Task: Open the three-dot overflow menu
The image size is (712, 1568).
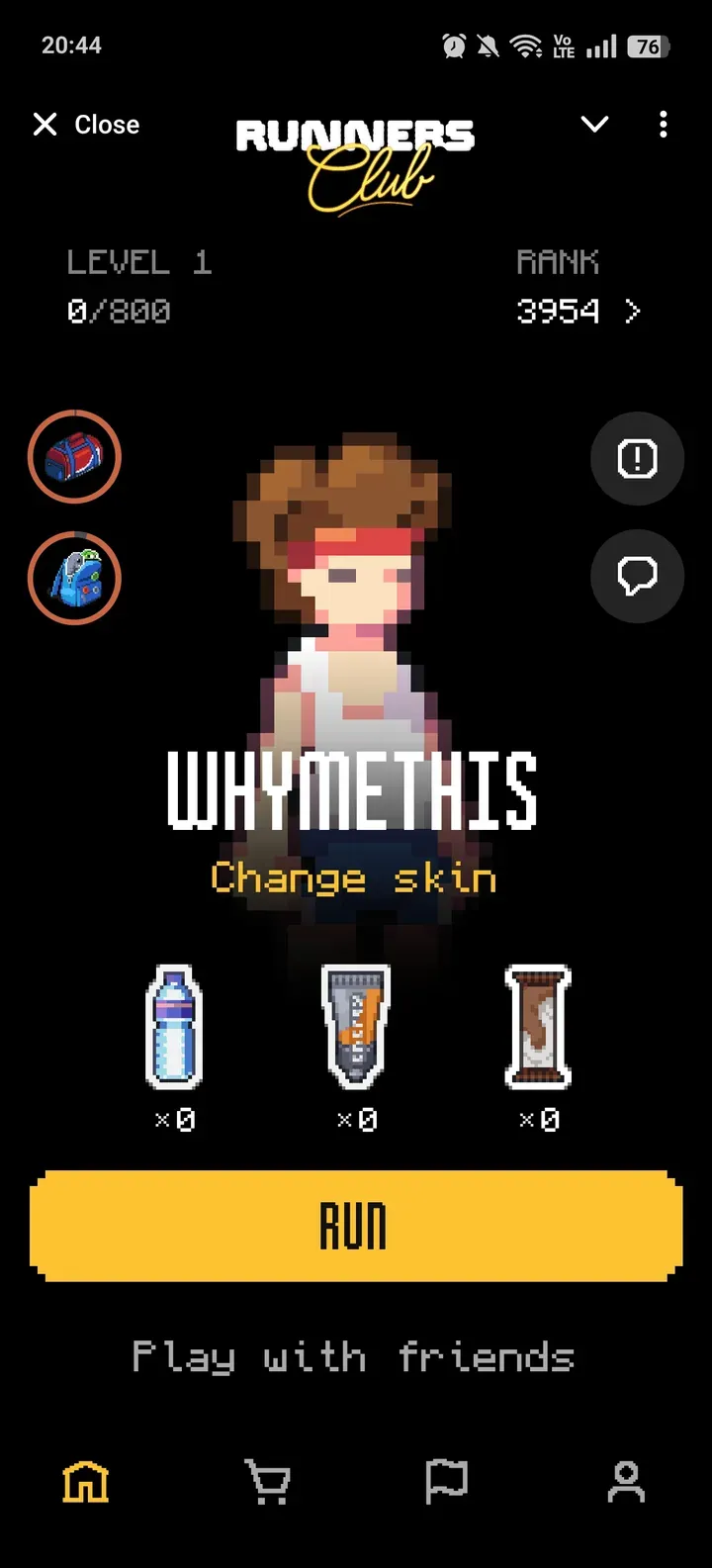Action: (663, 125)
